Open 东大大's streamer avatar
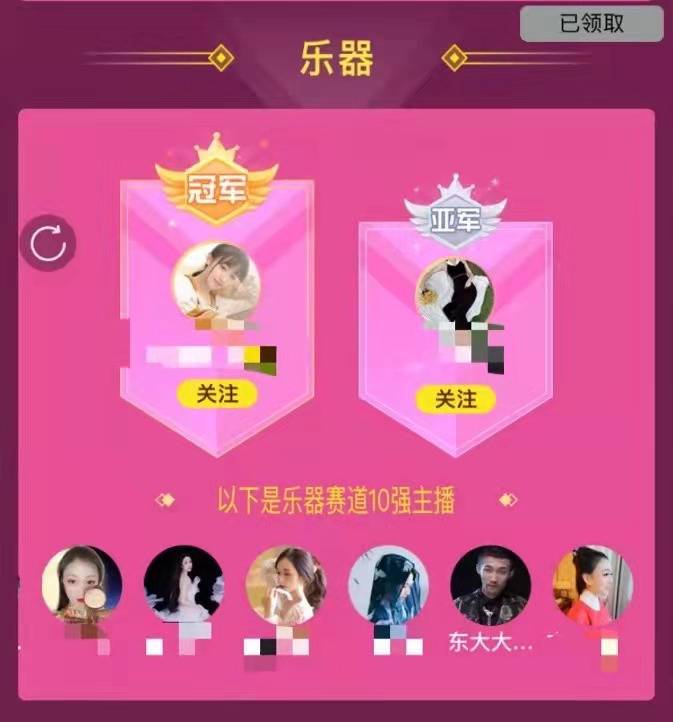 [x=490, y=586]
